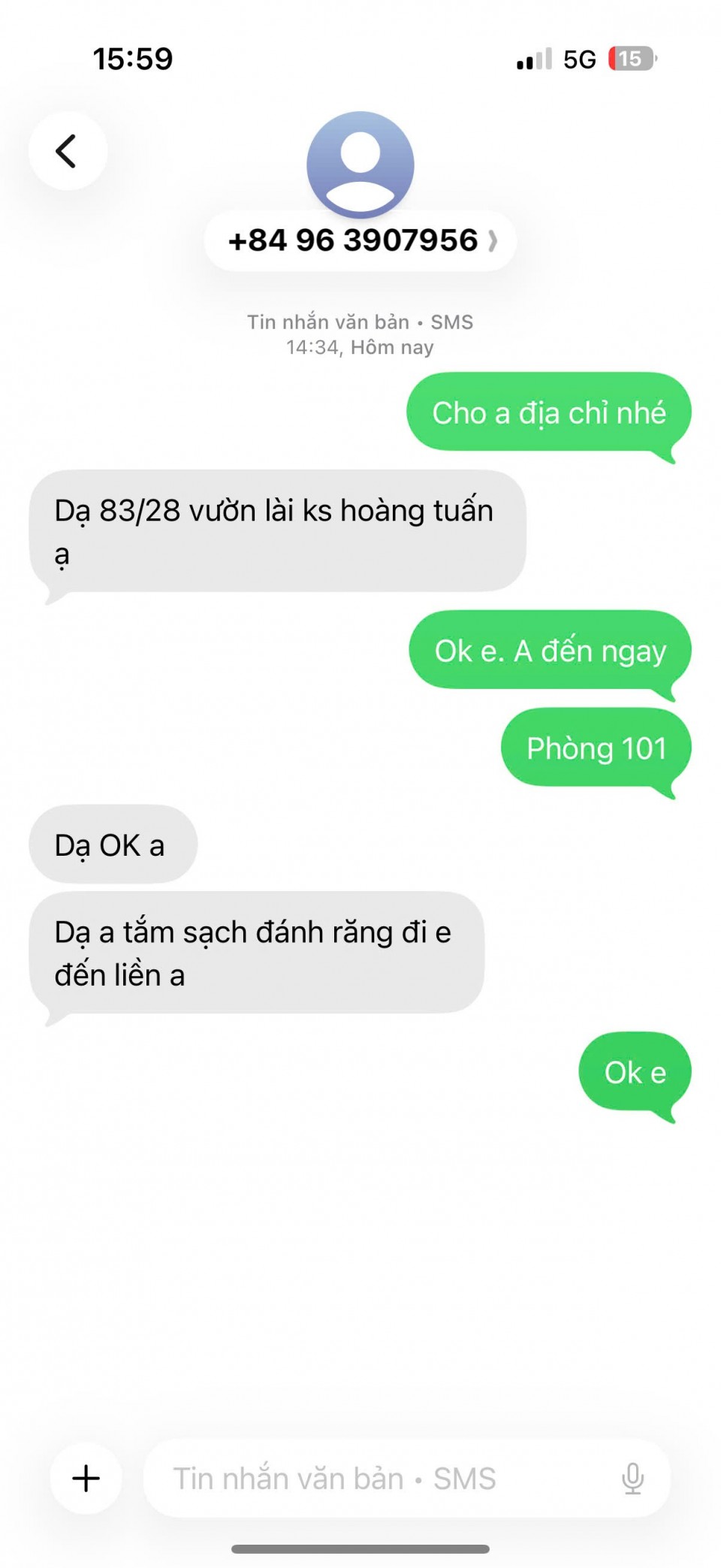Start voice dictation with the microphone

click(632, 1478)
